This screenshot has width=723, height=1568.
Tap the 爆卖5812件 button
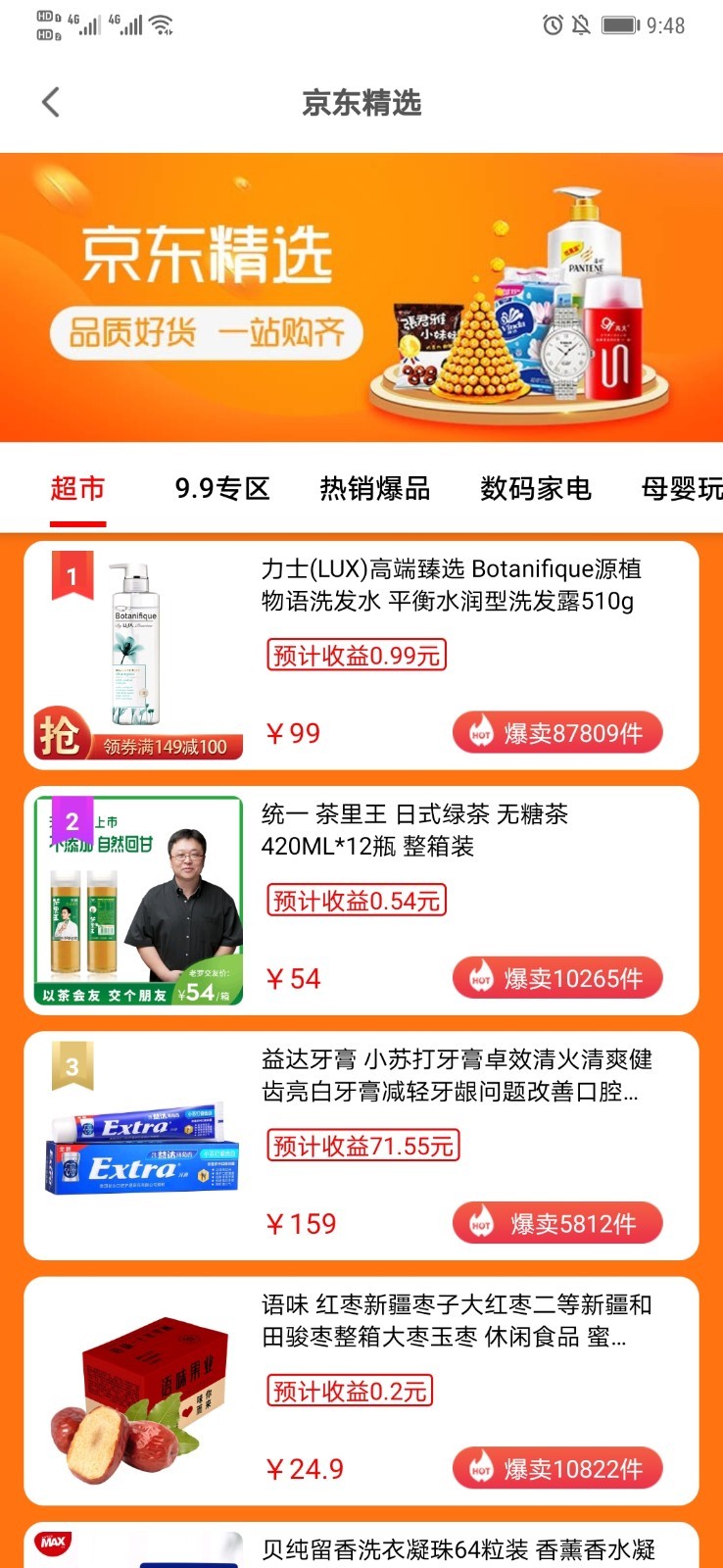[x=557, y=1223]
